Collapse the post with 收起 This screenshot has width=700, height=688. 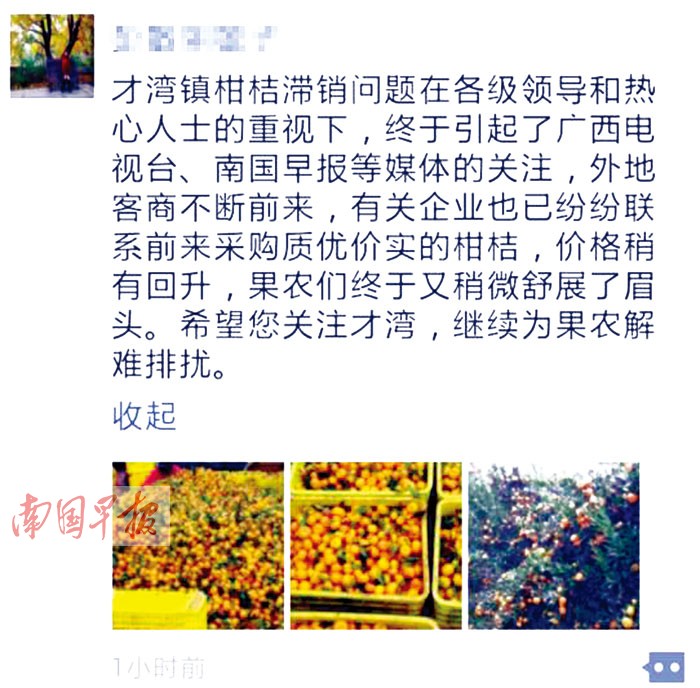click(144, 416)
